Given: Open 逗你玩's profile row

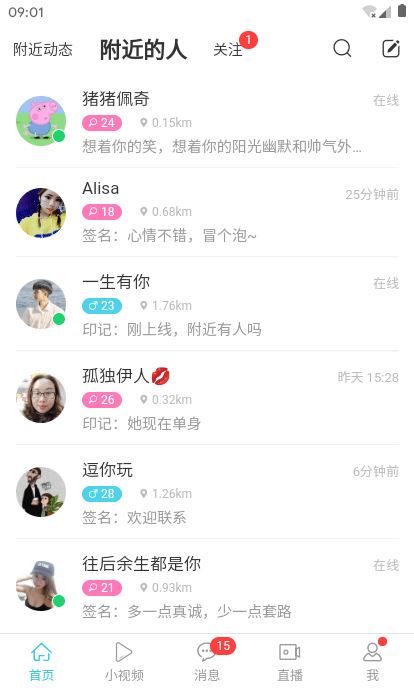Looking at the screenshot, I should (x=207, y=492).
